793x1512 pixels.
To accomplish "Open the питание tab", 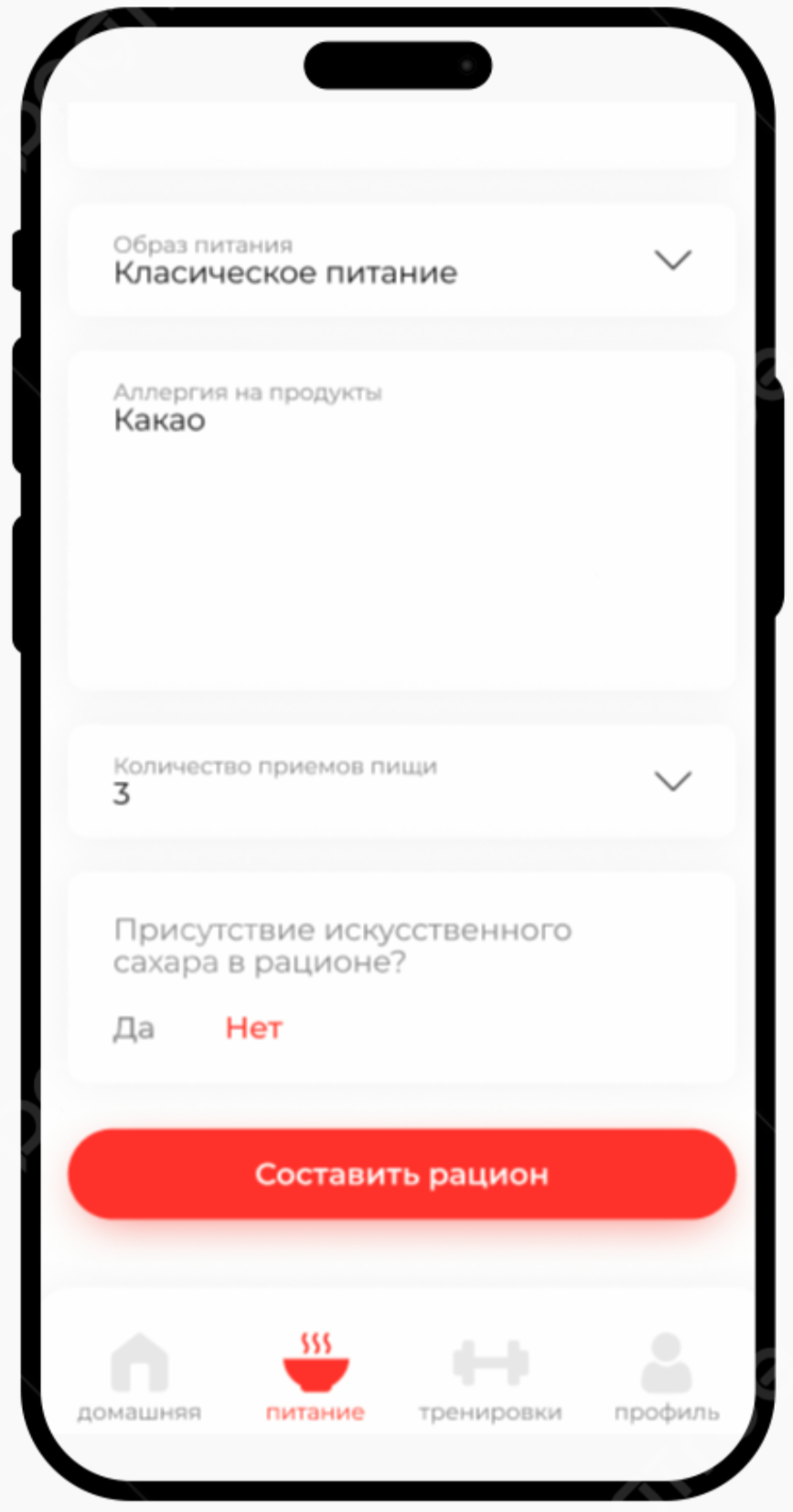I will click(315, 1378).
